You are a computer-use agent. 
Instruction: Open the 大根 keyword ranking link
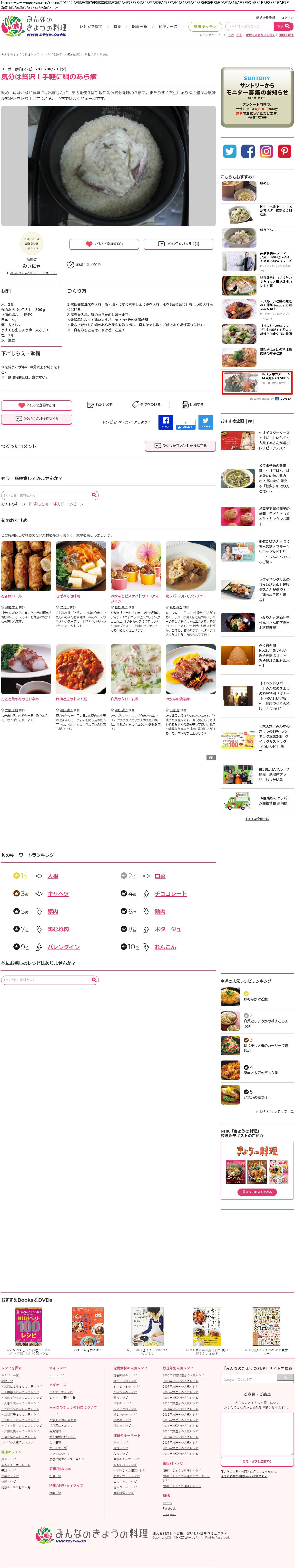point(53,876)
